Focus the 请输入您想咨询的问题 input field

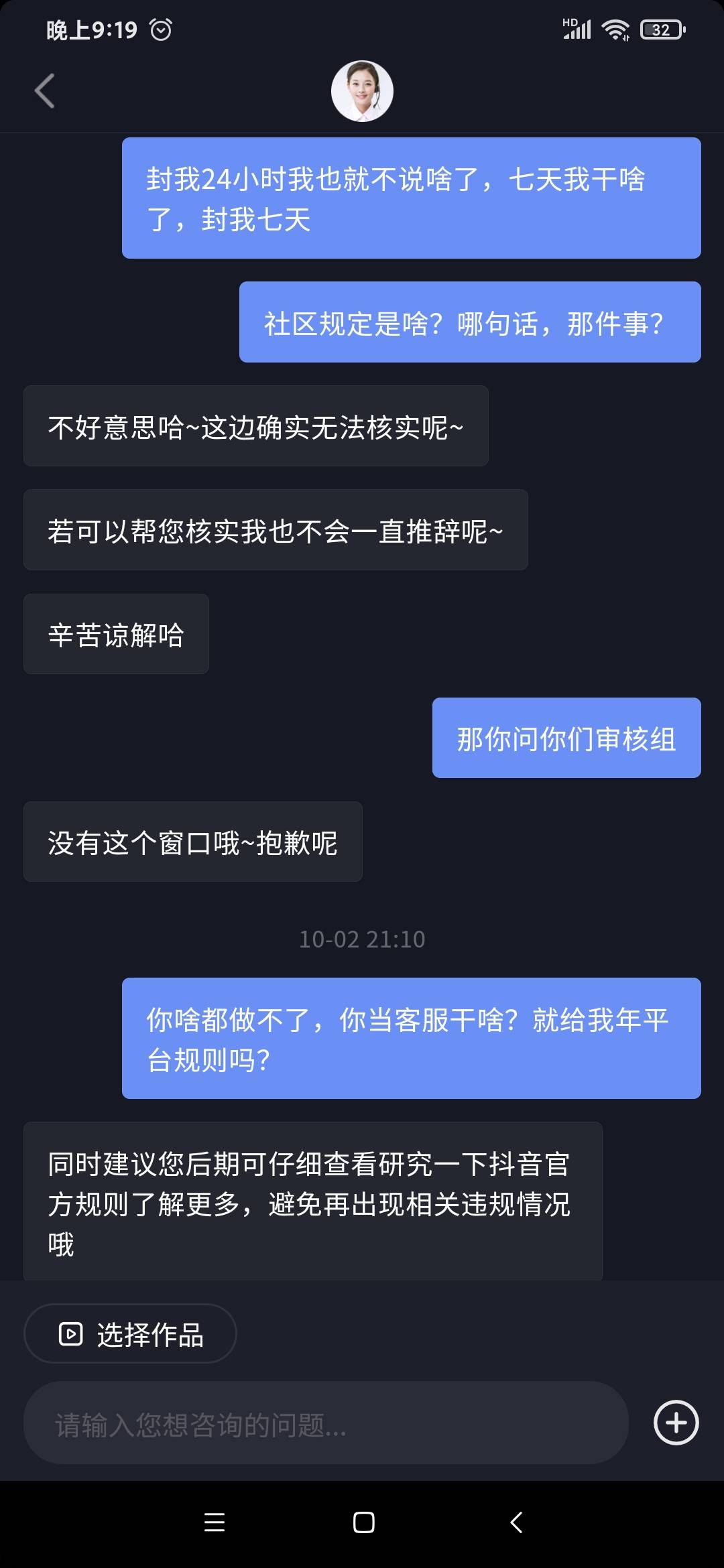coord(326,1423)
